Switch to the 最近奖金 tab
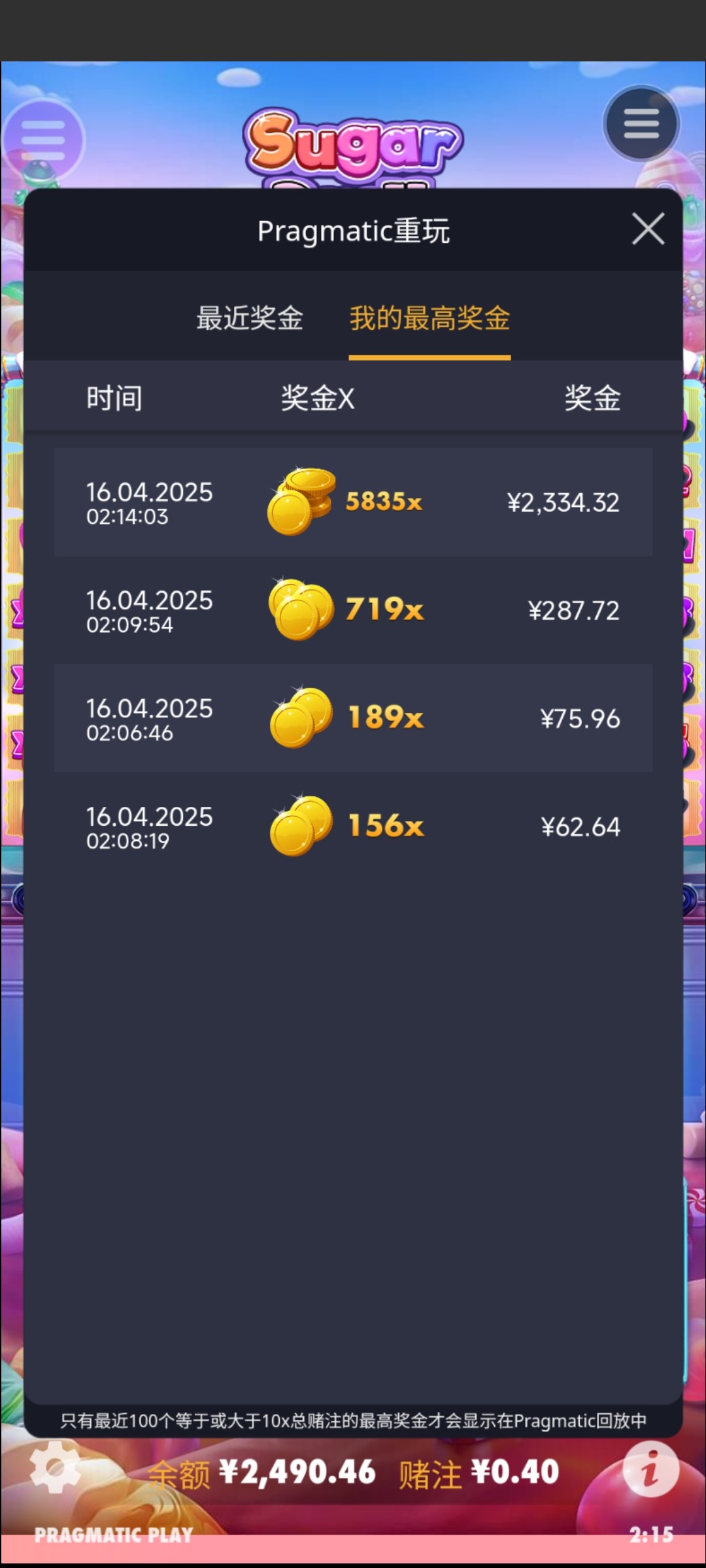This screenshot has width=706, height=1568. click(250, 319)
